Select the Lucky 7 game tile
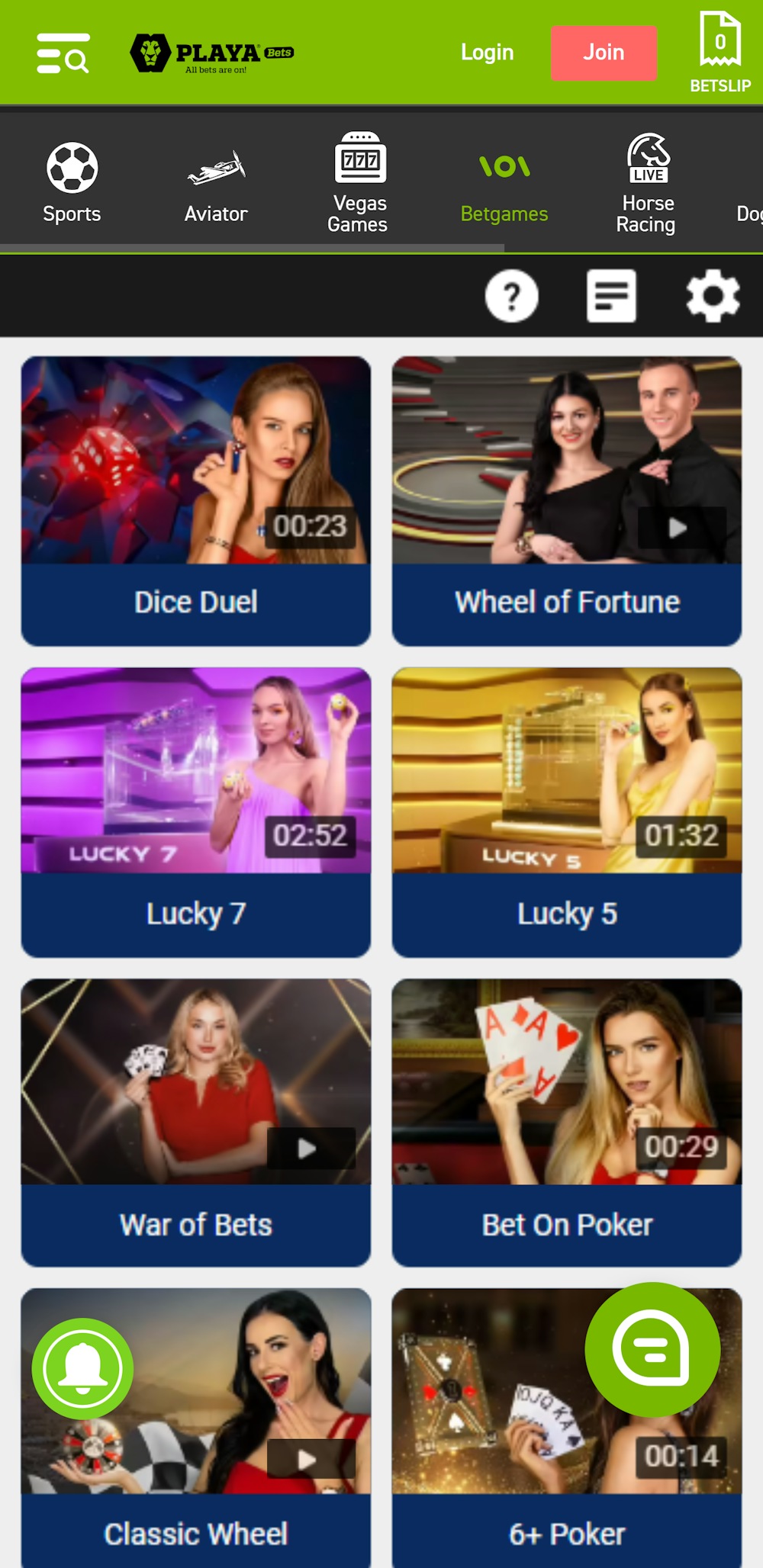The width and height of the screenshot is (763, 1568). [196, 811]
